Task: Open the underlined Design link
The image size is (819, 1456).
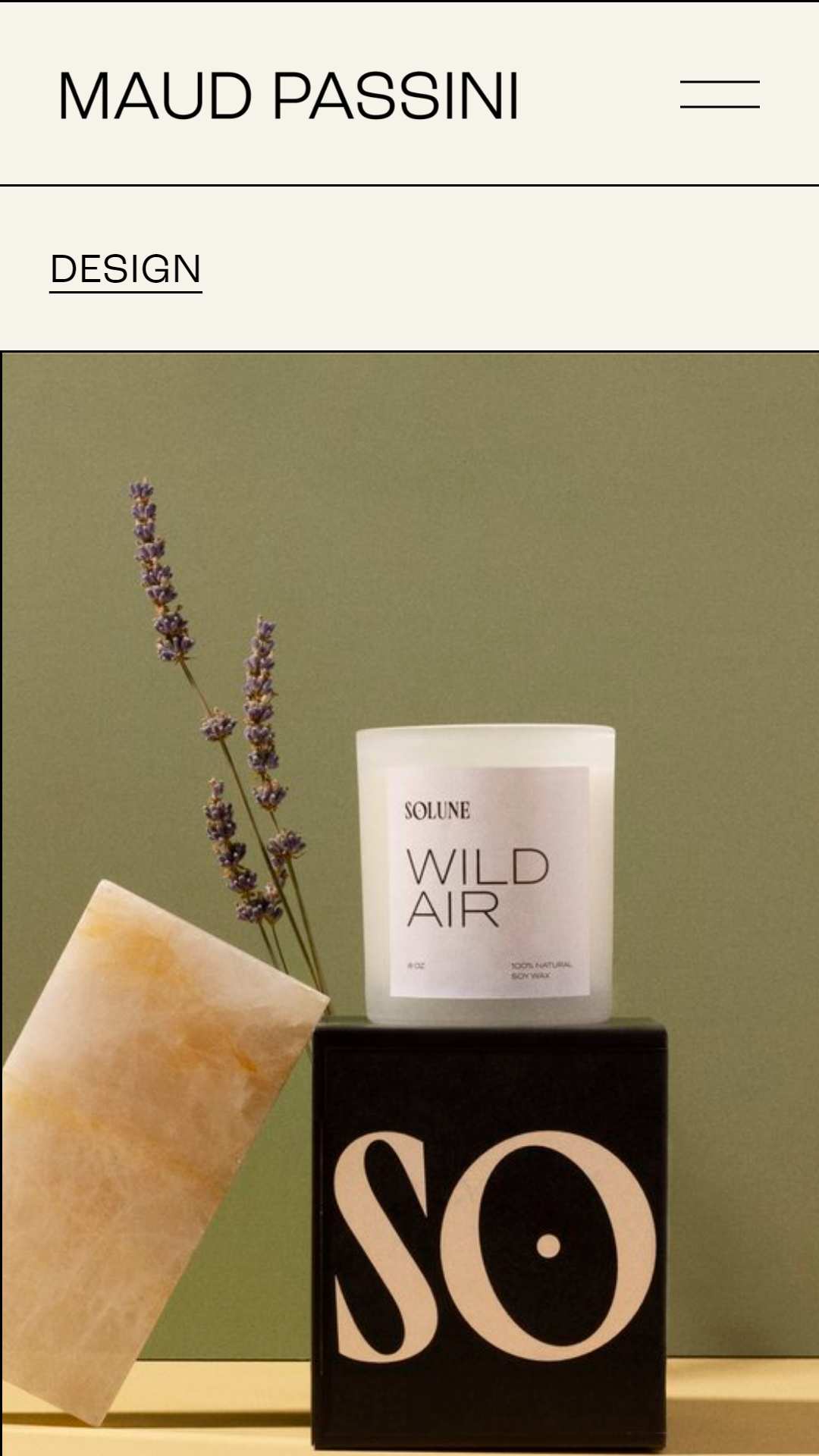Action: [126, 269]
